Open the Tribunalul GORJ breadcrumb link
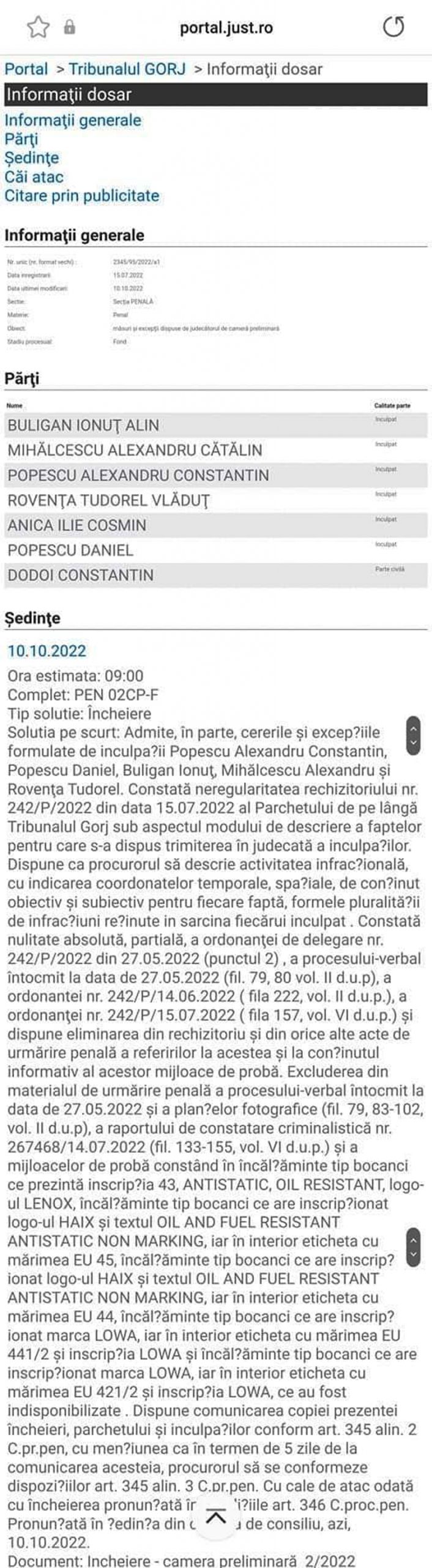This screenshot has width=432, height=1568. pos(127,69)
